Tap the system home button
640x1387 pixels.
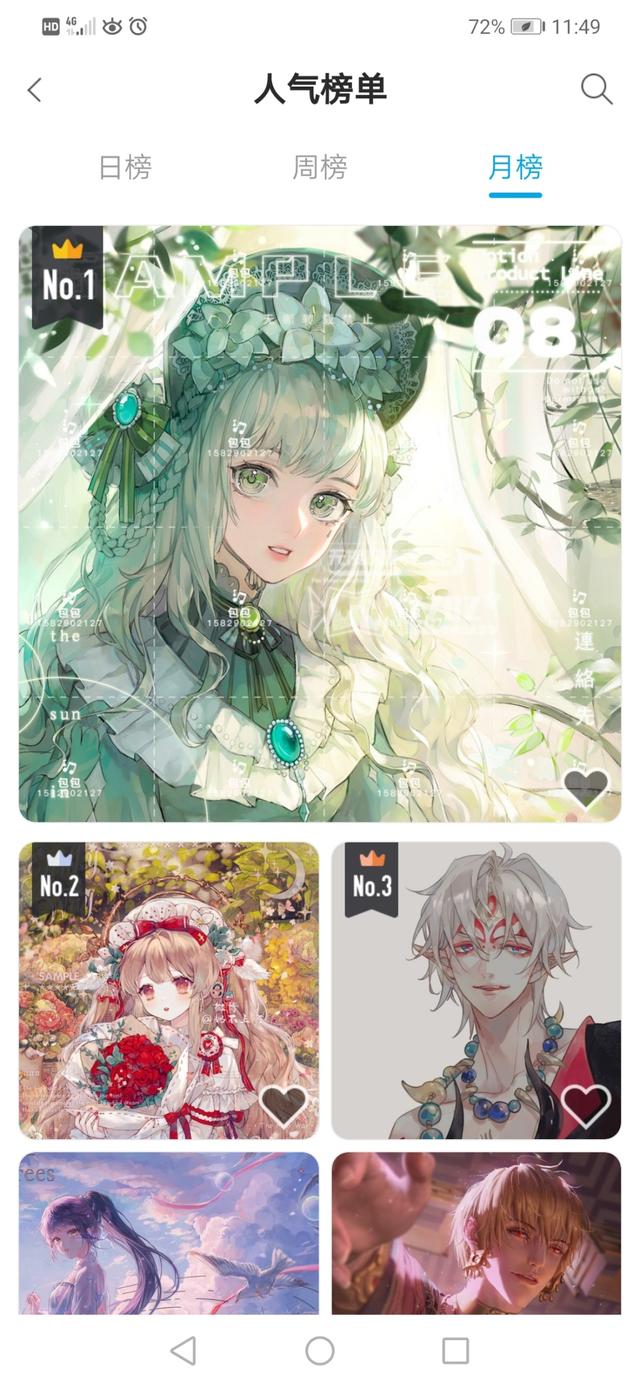pyautogui.click(x=320, y=1351)
